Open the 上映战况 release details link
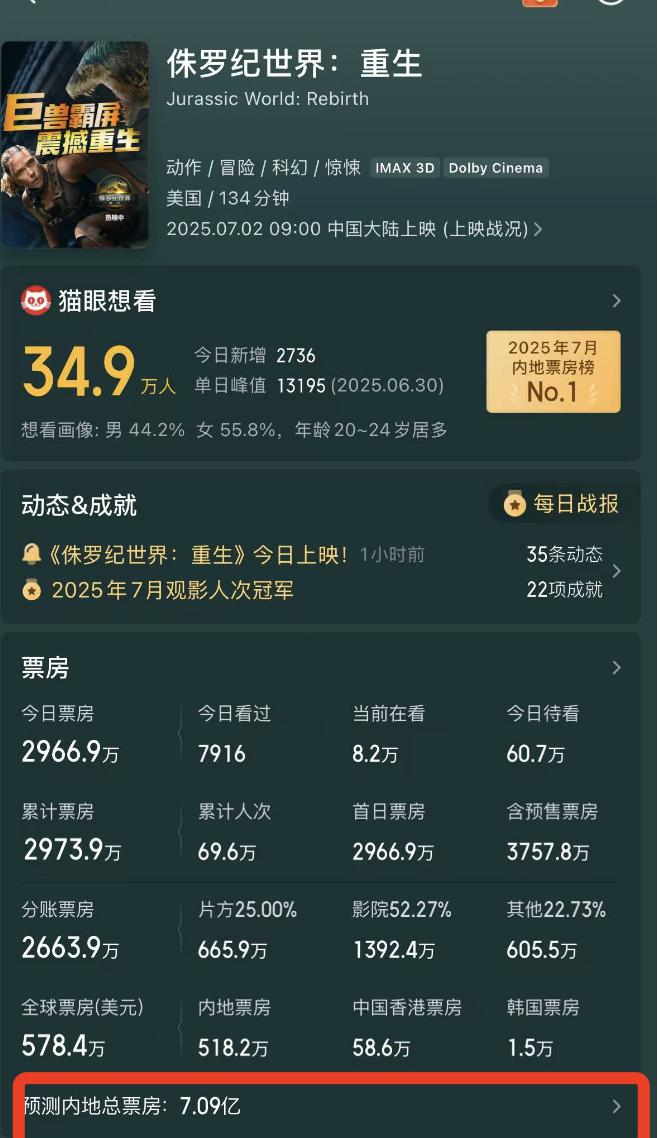The width and height of the screenshot is (658, 1138). click(485, 229)
